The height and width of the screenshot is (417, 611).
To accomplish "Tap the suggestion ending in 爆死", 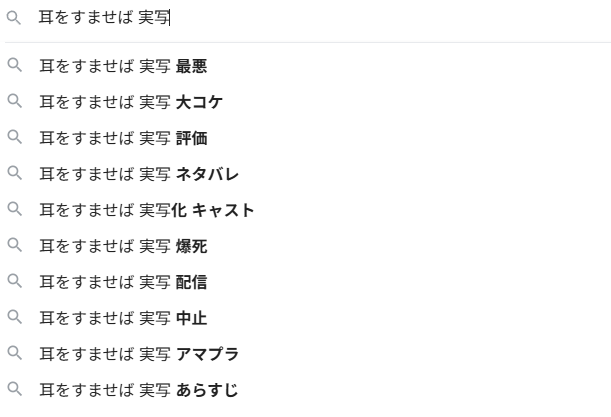I will 308,246.
